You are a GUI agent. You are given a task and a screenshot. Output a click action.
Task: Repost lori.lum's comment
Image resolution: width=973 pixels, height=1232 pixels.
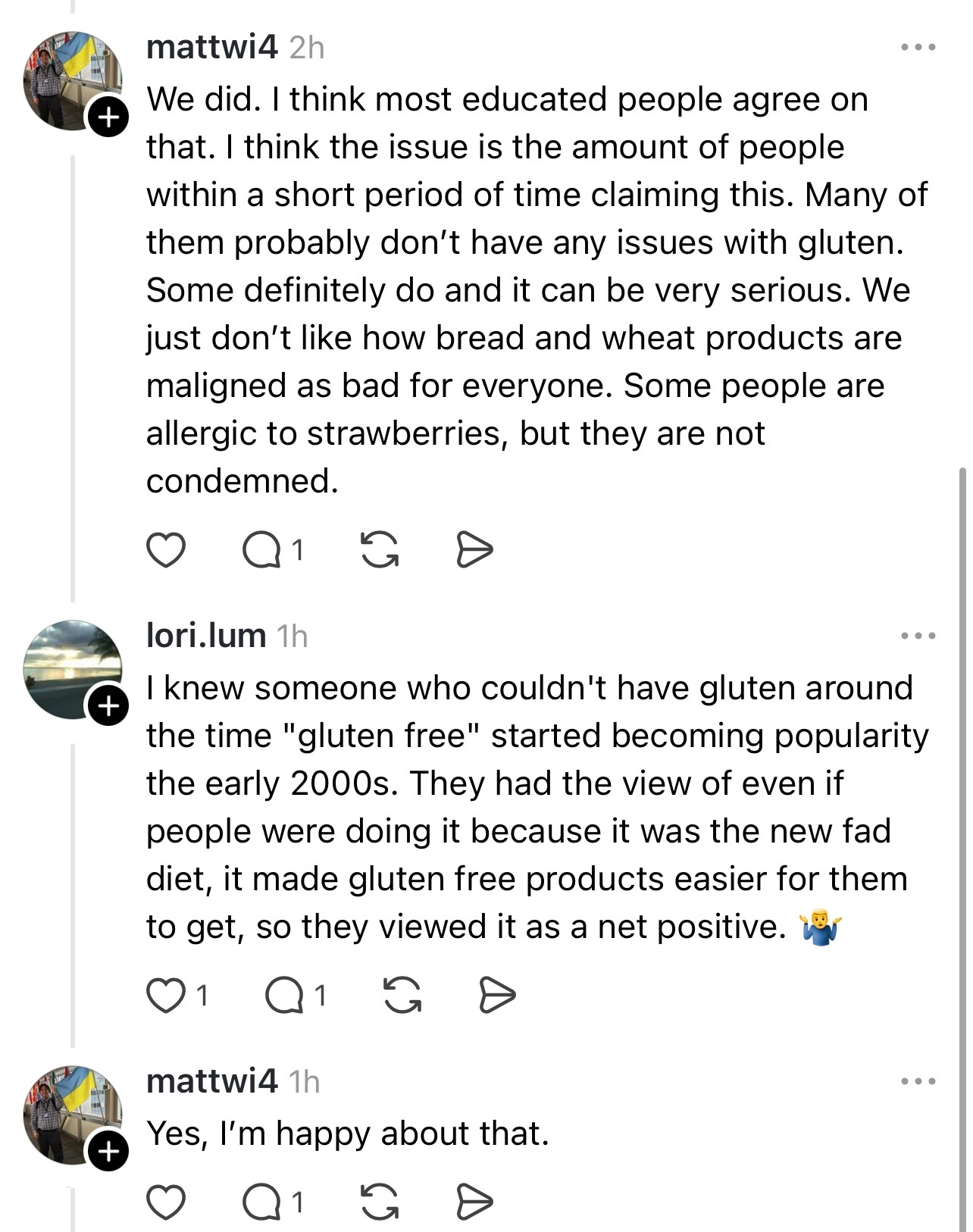(x=402, y=996)
